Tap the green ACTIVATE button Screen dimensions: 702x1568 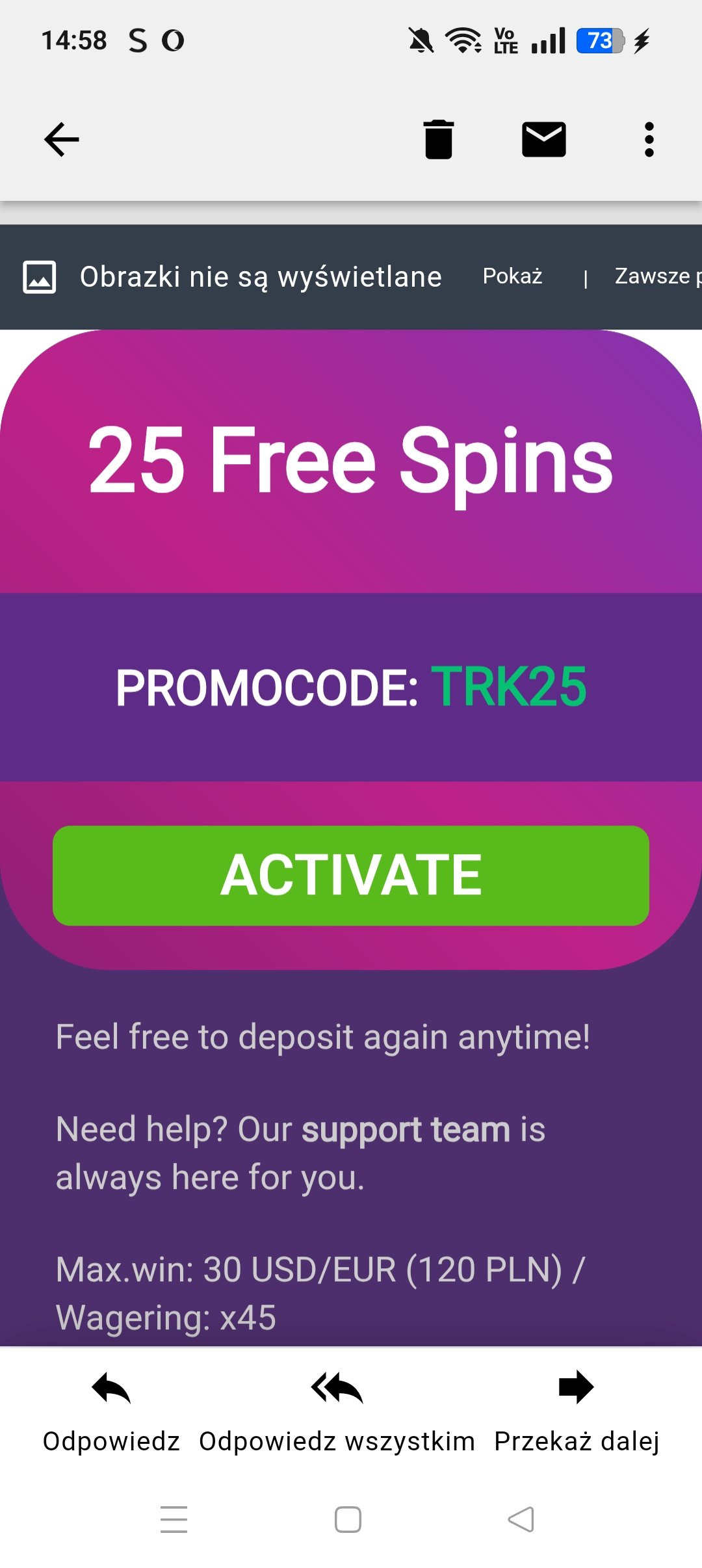coord(351,876)
